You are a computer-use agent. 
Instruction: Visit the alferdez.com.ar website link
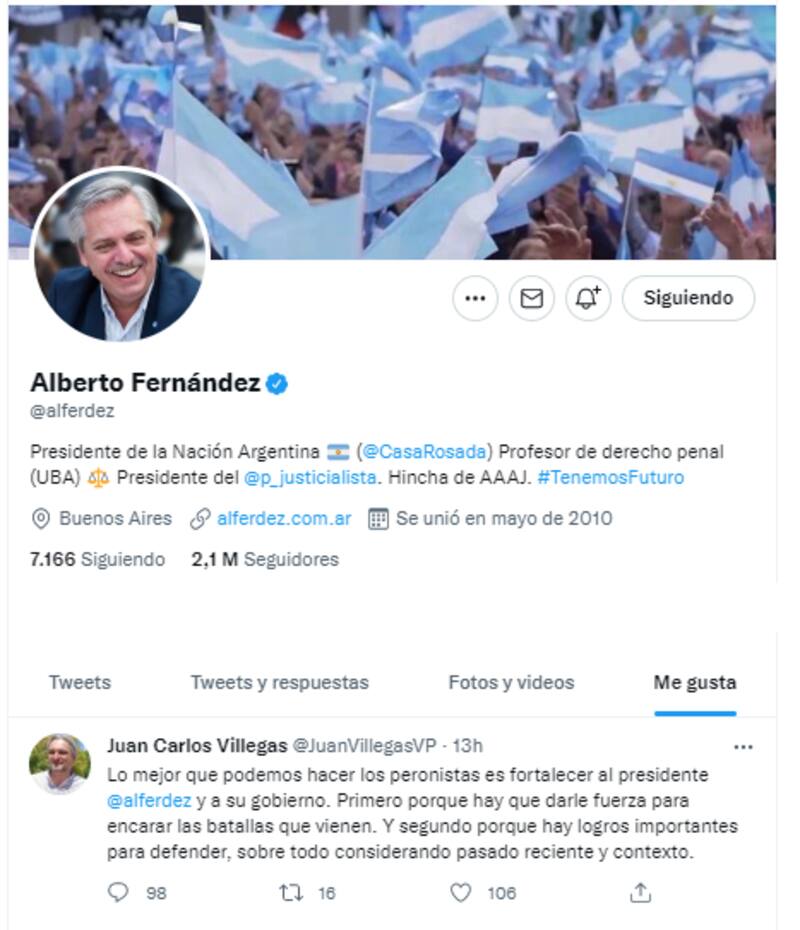coord(283,518)
